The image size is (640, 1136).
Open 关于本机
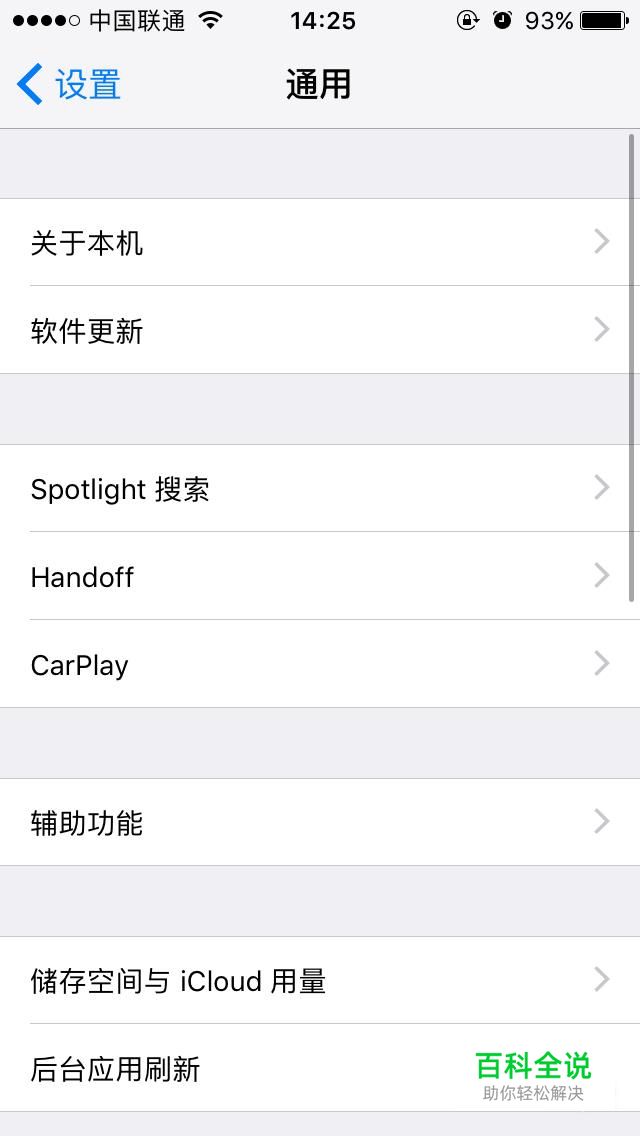(x=320, y=242)
